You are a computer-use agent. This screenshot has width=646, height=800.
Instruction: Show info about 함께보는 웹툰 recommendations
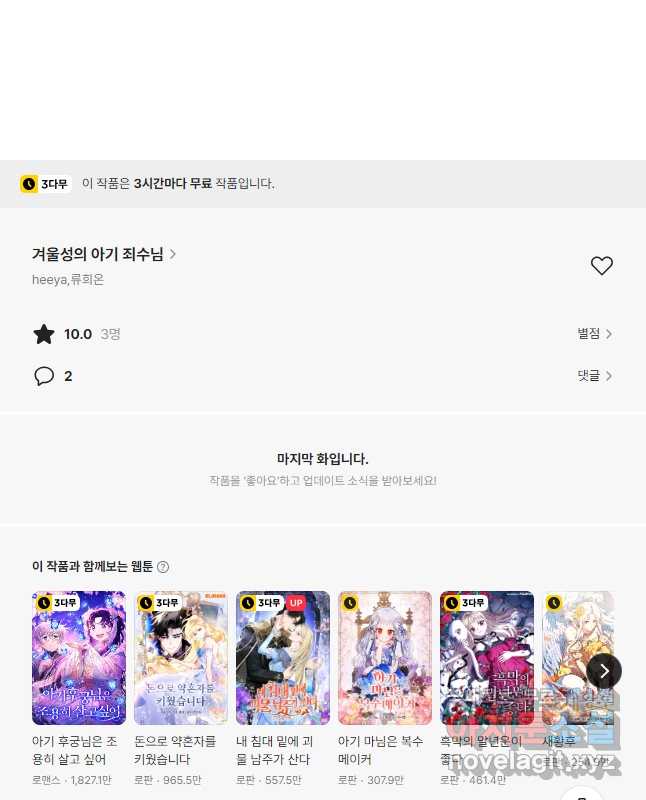(x=163, y=567)
